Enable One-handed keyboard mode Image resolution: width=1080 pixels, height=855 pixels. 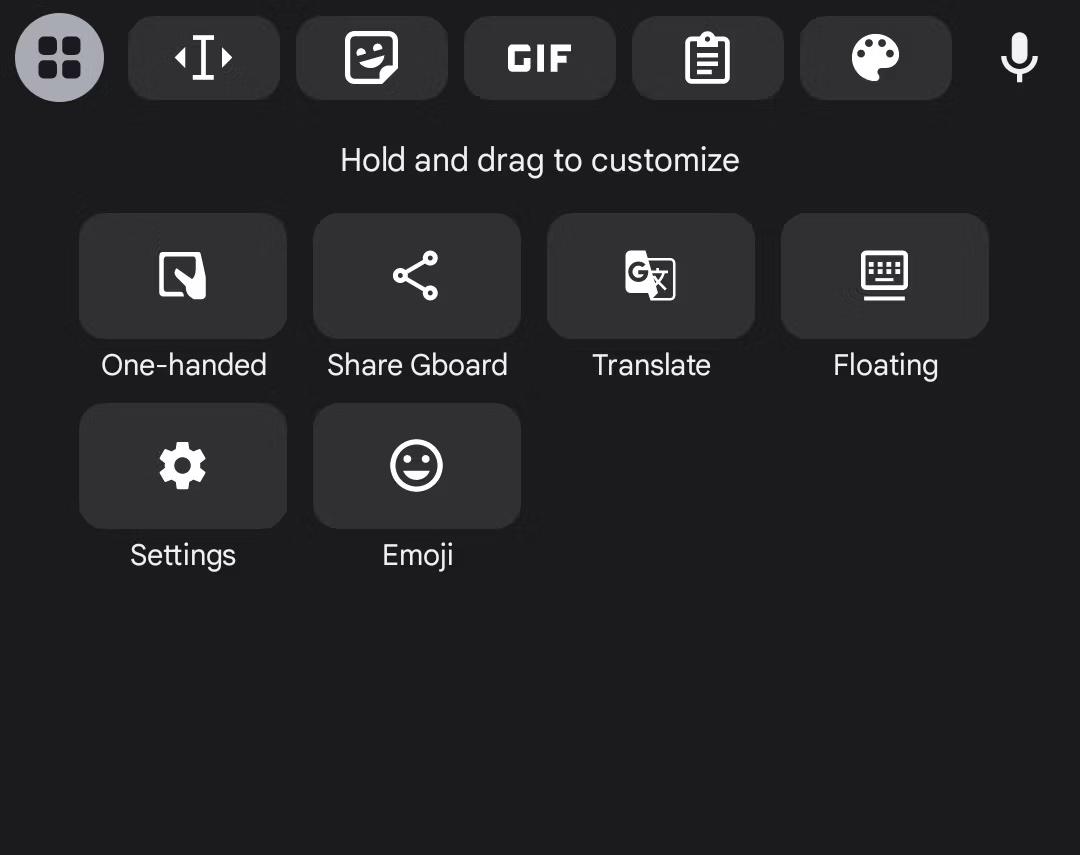click(183, 276)
